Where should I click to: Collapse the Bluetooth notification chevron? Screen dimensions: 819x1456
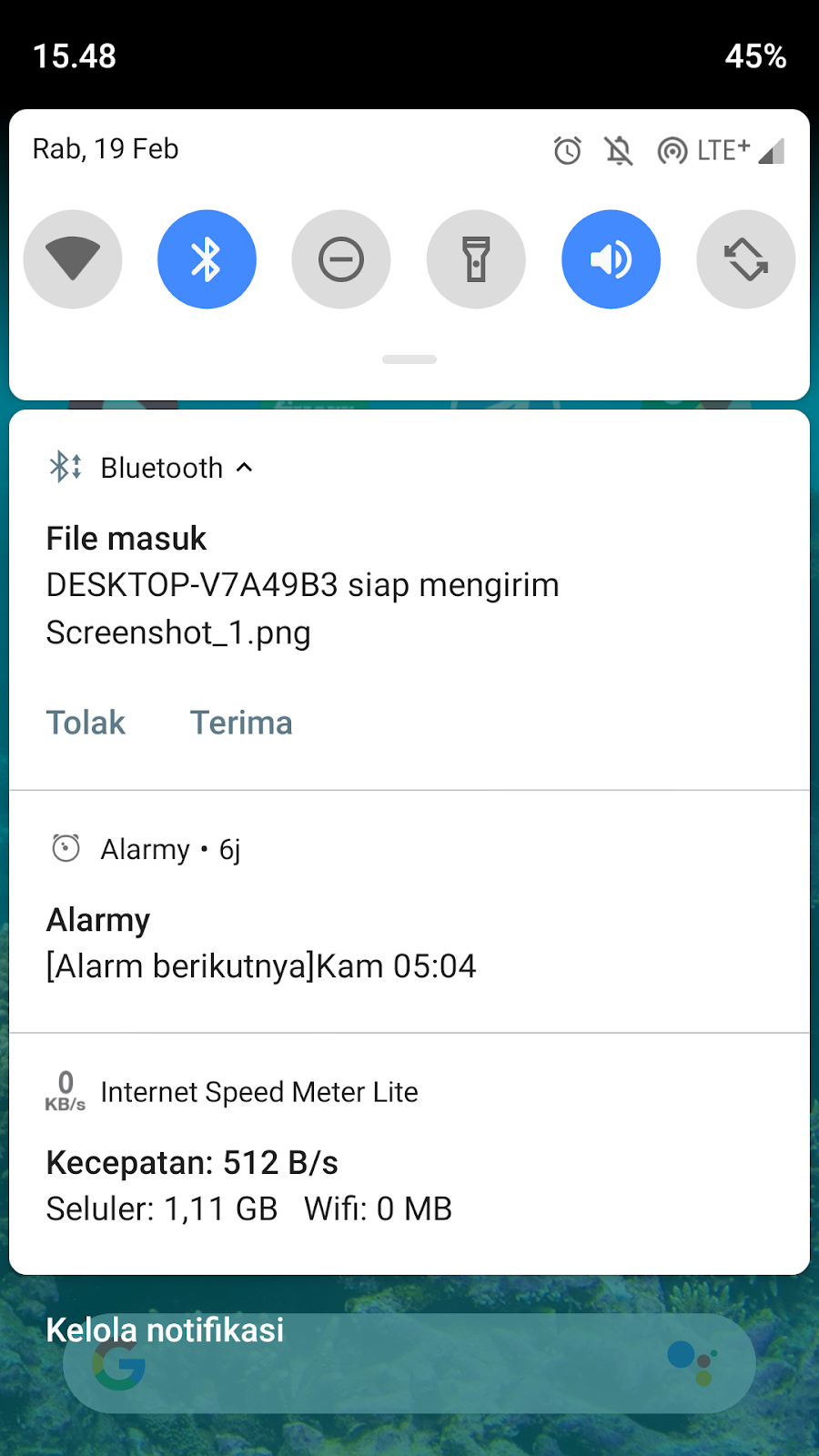click(x=244, y=468)
